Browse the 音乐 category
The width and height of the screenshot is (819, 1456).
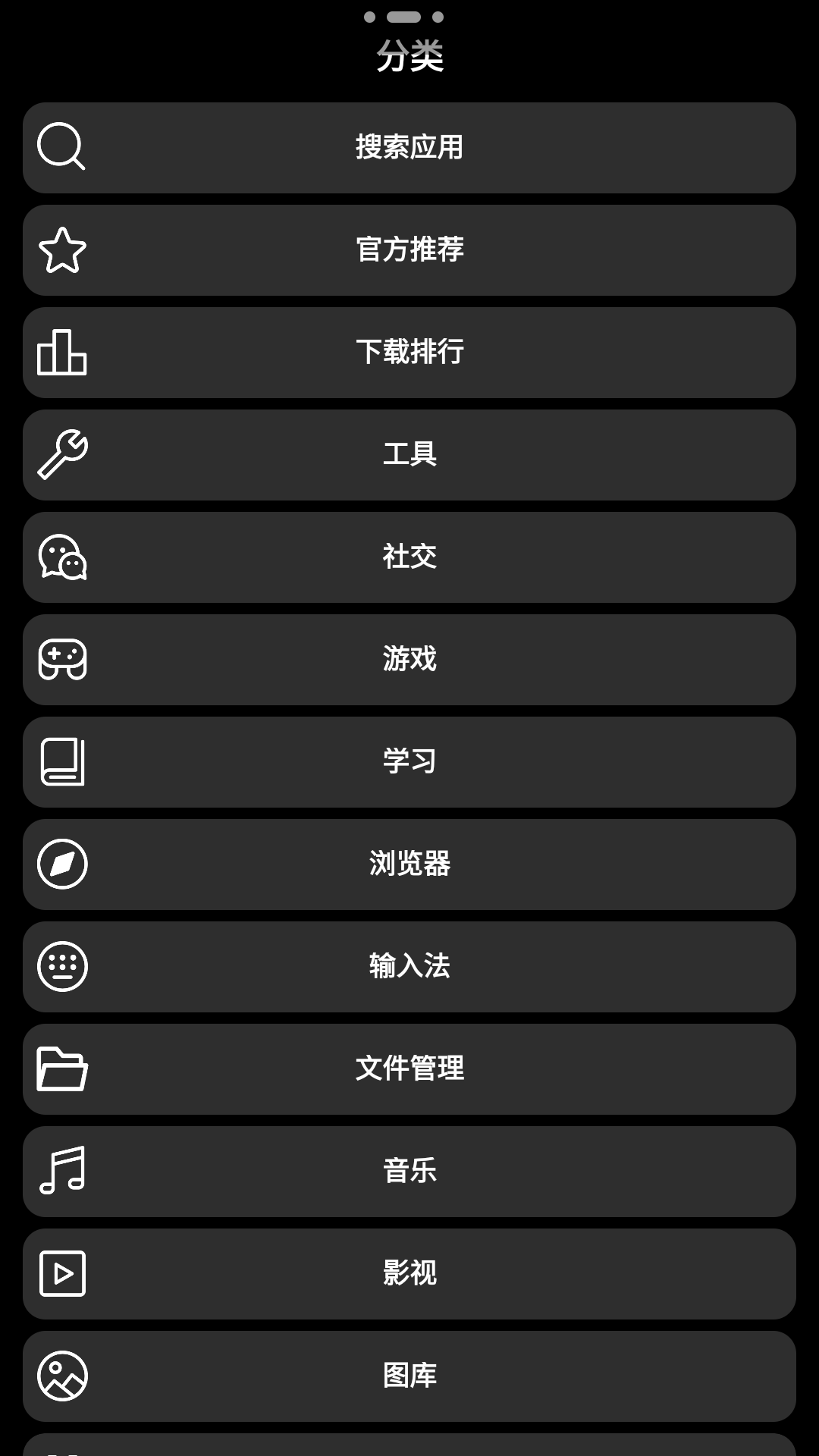[x=409, y=1171]
